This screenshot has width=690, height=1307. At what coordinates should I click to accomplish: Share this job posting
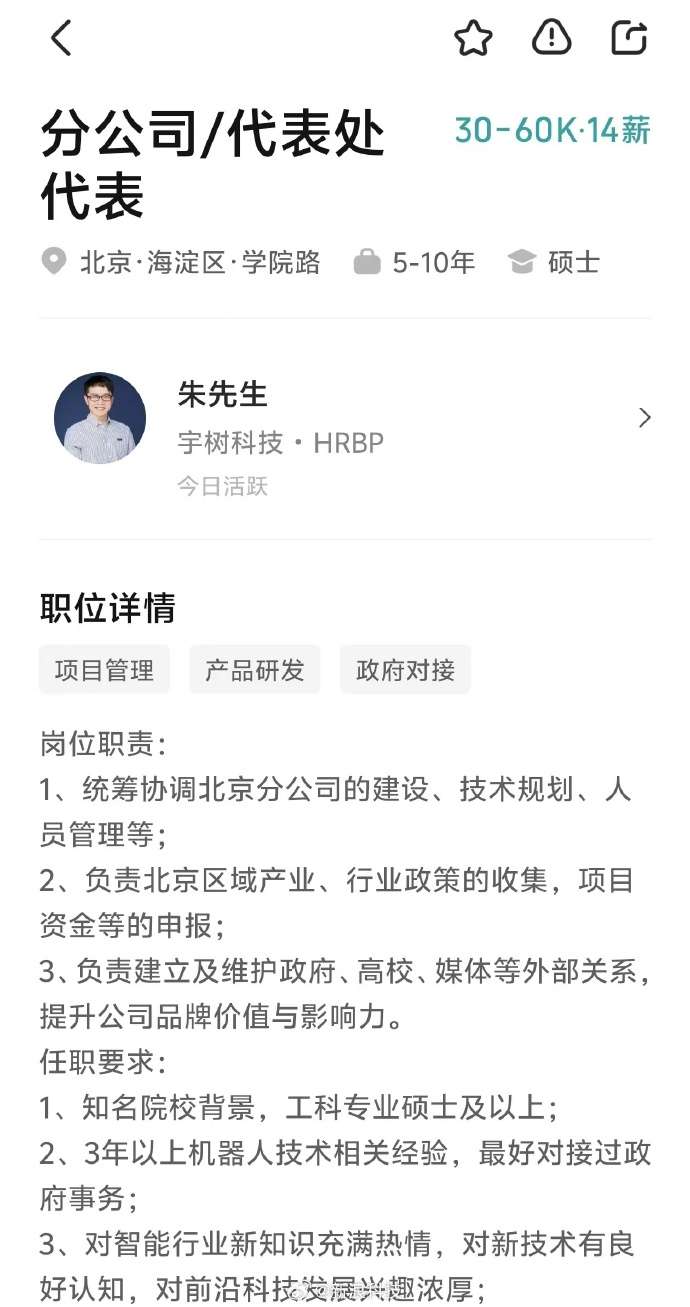[629, 38]
